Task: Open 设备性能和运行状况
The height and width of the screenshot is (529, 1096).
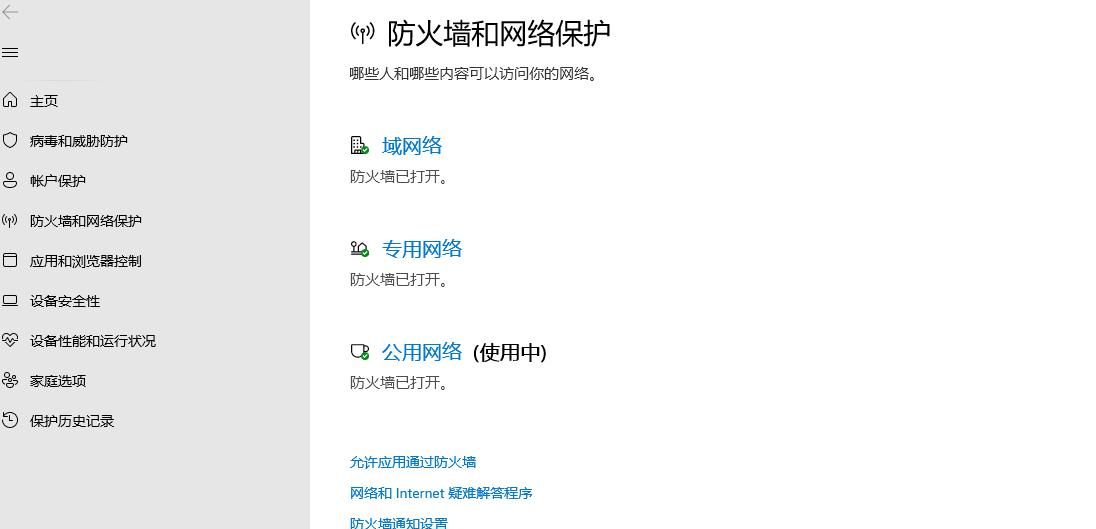Action: click(92, 341)
